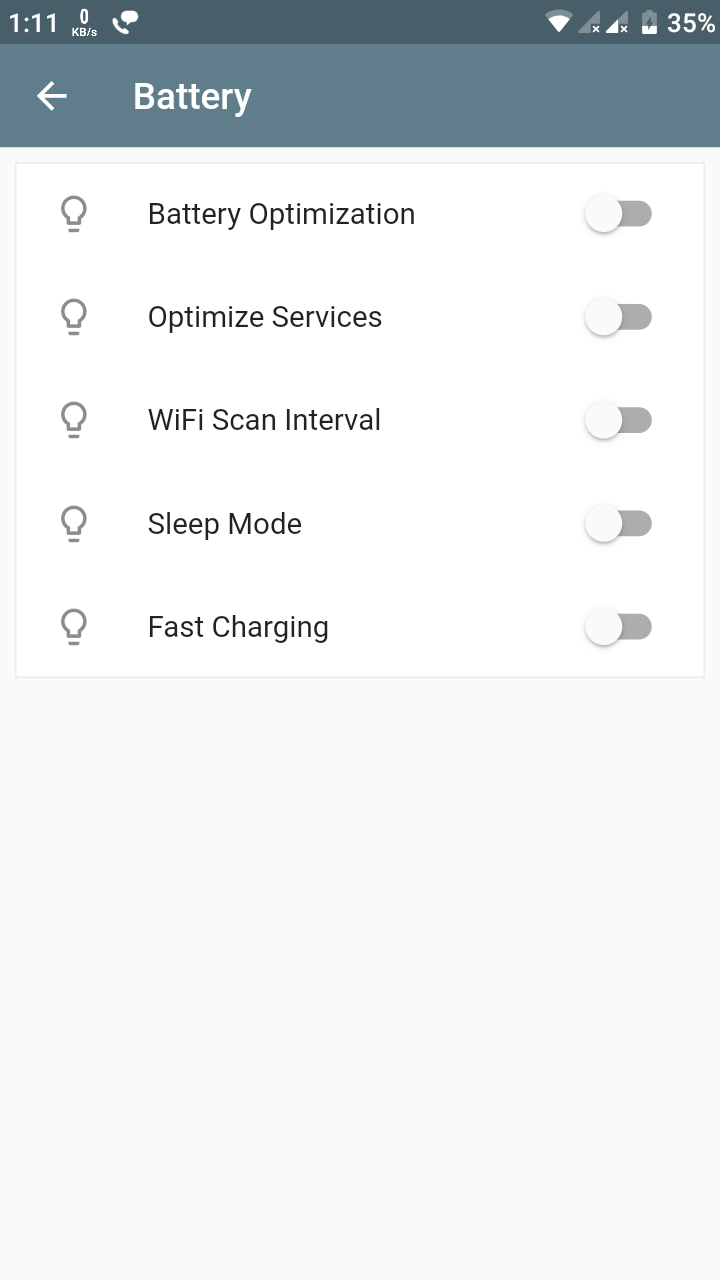Switch on Sleep Mode

pyautogui.click(x=618, y=523)
